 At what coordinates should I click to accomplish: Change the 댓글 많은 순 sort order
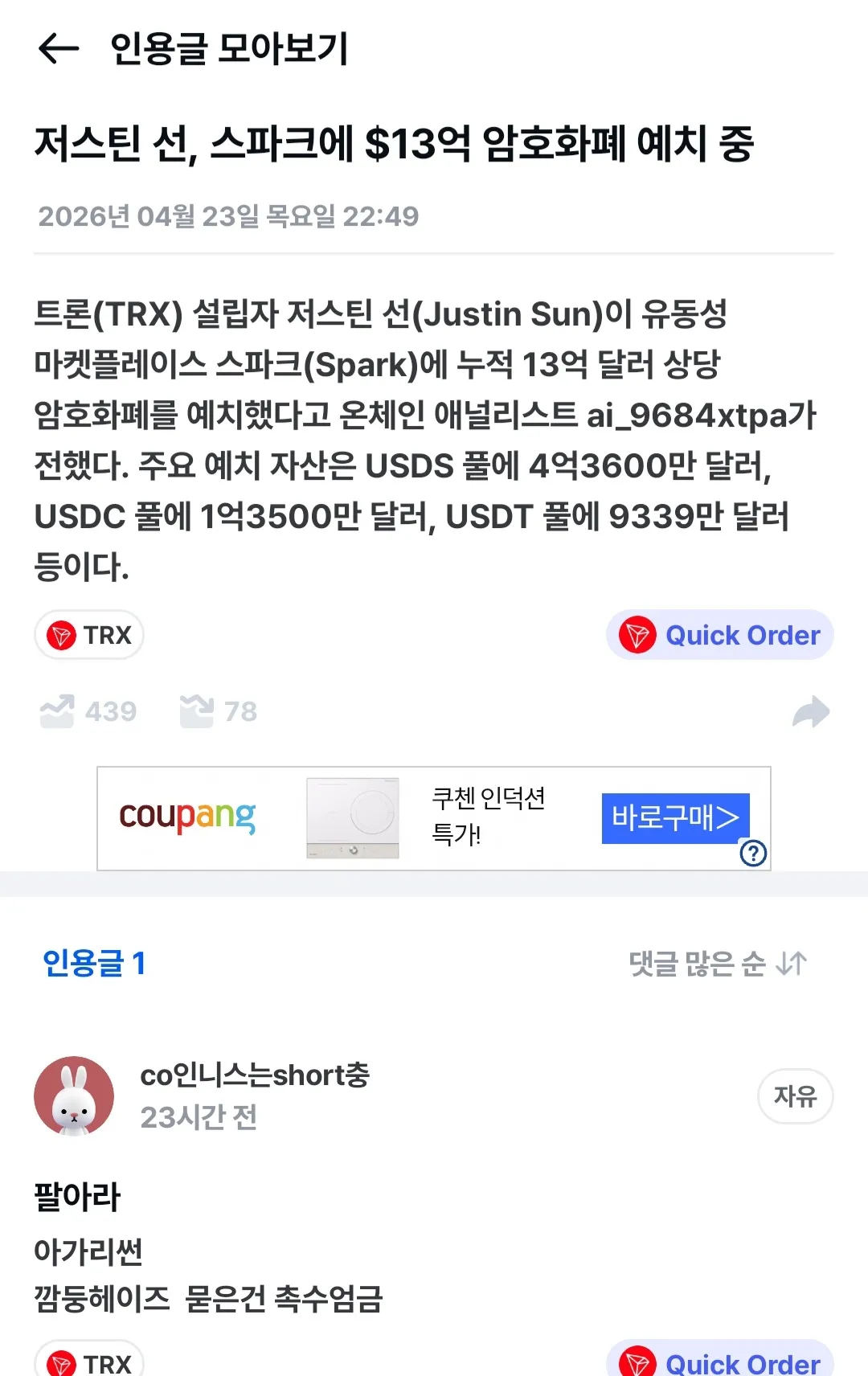point(718,963)
